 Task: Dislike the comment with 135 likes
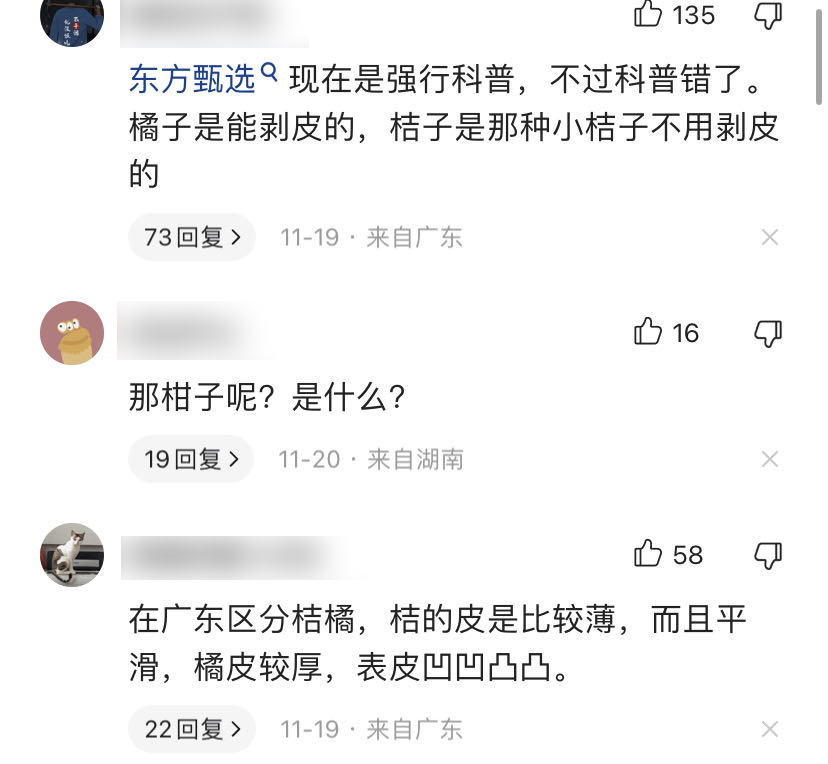pos(767,14)
